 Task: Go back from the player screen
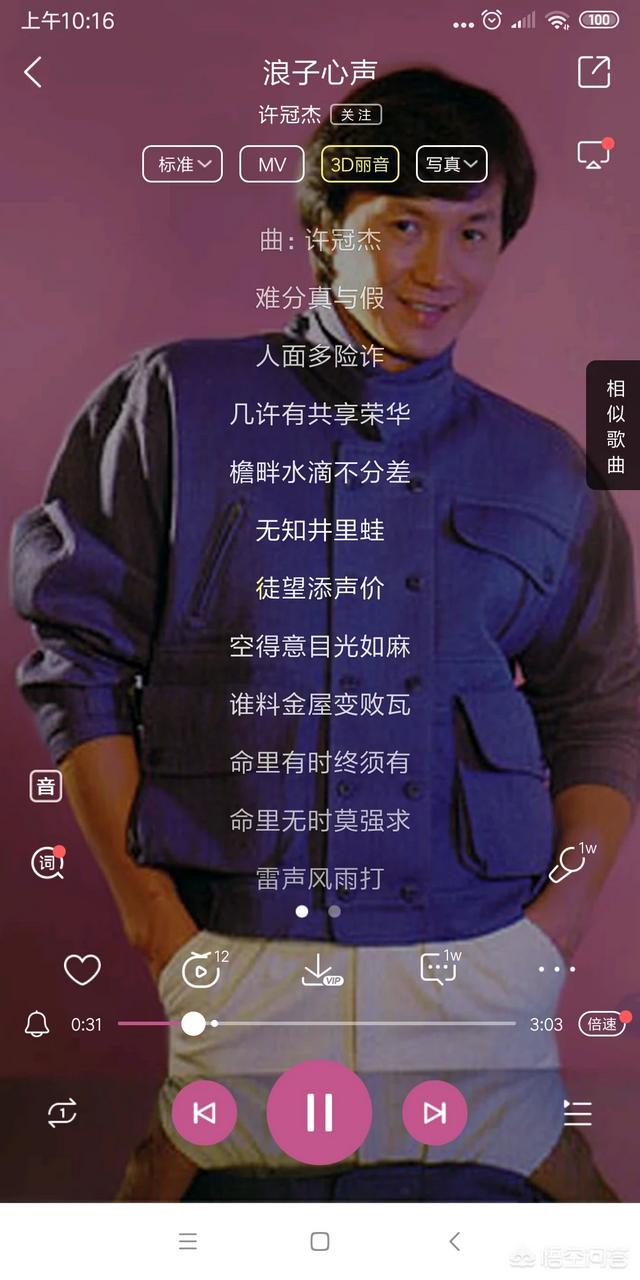coord(33,72)
